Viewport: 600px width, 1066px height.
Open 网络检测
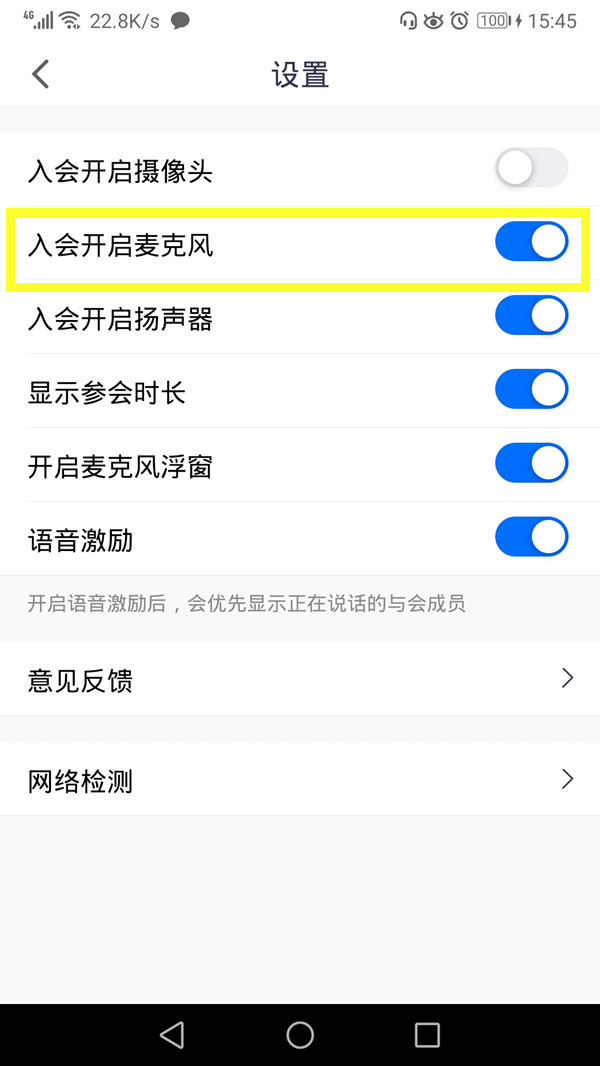pyautogui.click(x=300, y=780)
